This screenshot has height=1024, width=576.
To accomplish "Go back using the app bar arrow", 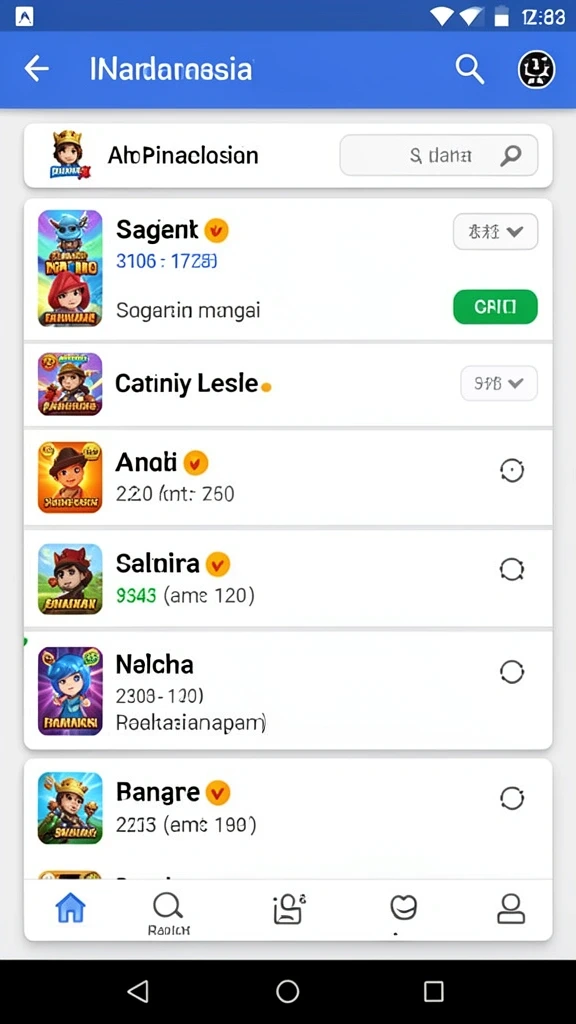I will click(37, 69).
